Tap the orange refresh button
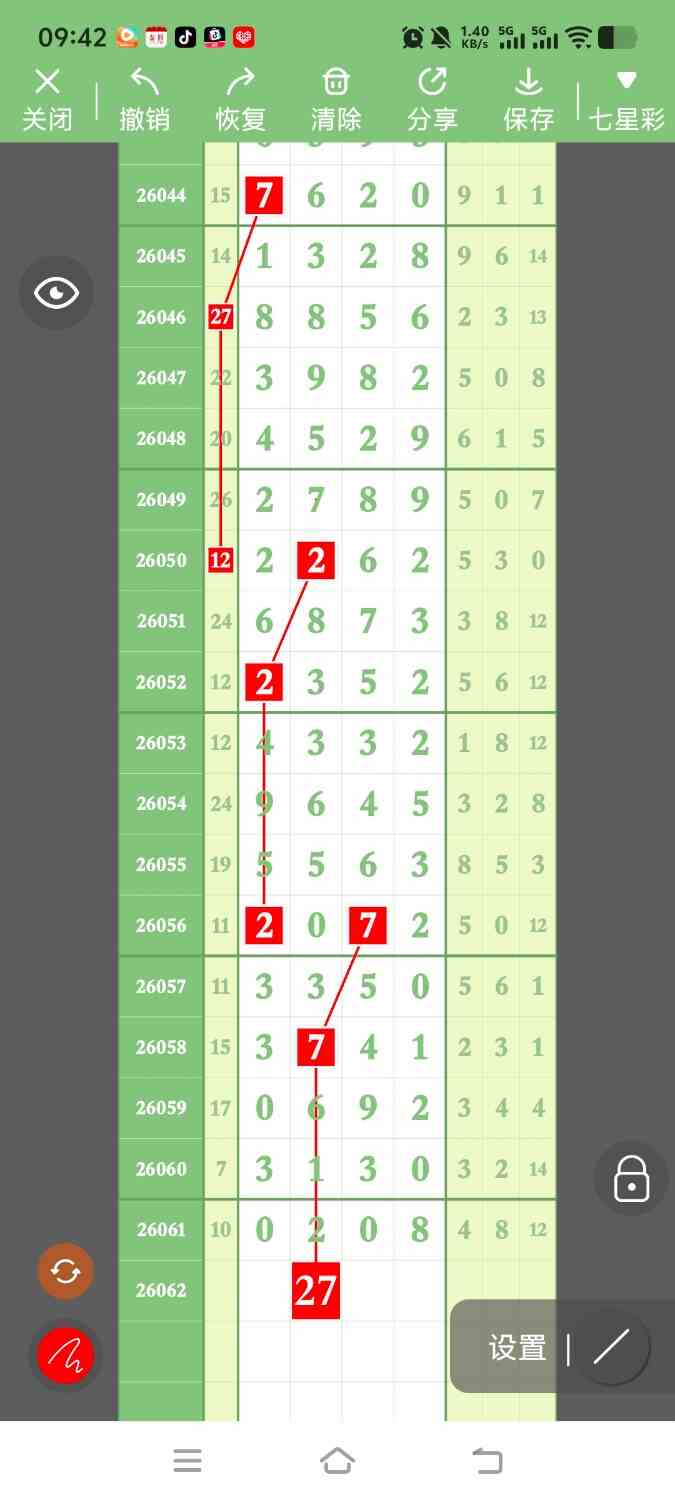 click(65, 1271)
